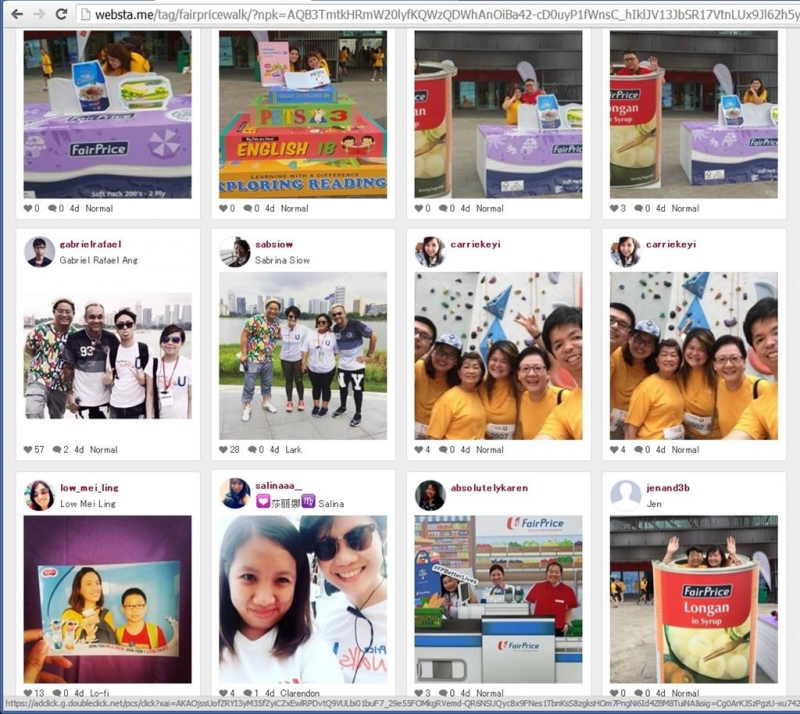
Task: Open jenand3b's Longan can photo
Action: click(693, 598)
